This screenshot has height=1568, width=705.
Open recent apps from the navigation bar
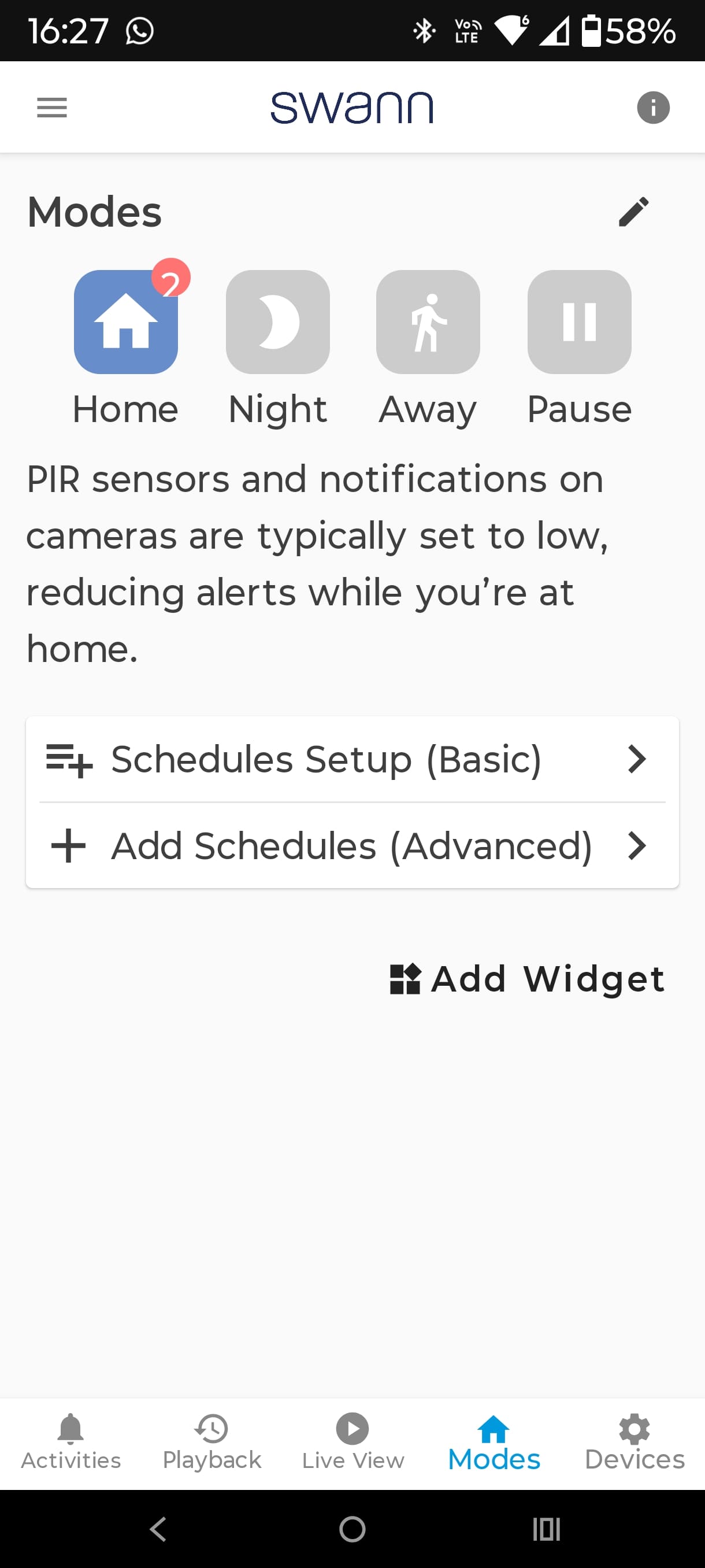point(546,1529)
